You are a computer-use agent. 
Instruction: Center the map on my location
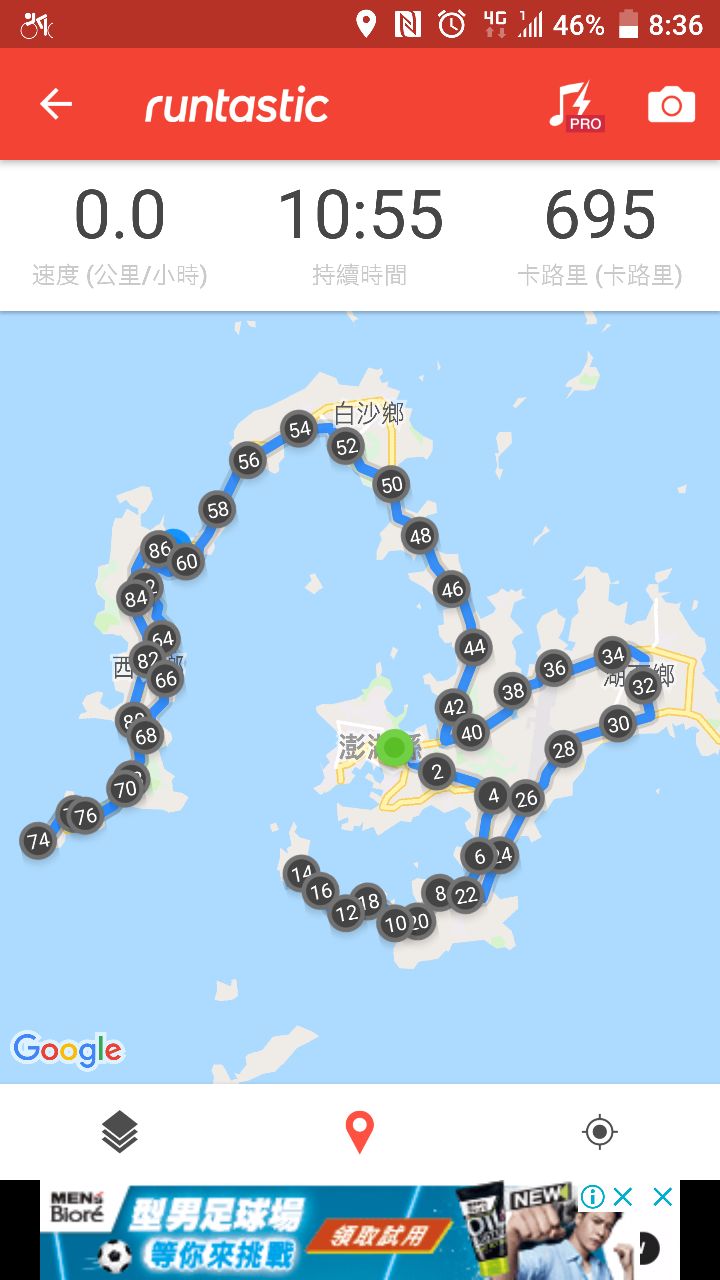pos(599,1132)
